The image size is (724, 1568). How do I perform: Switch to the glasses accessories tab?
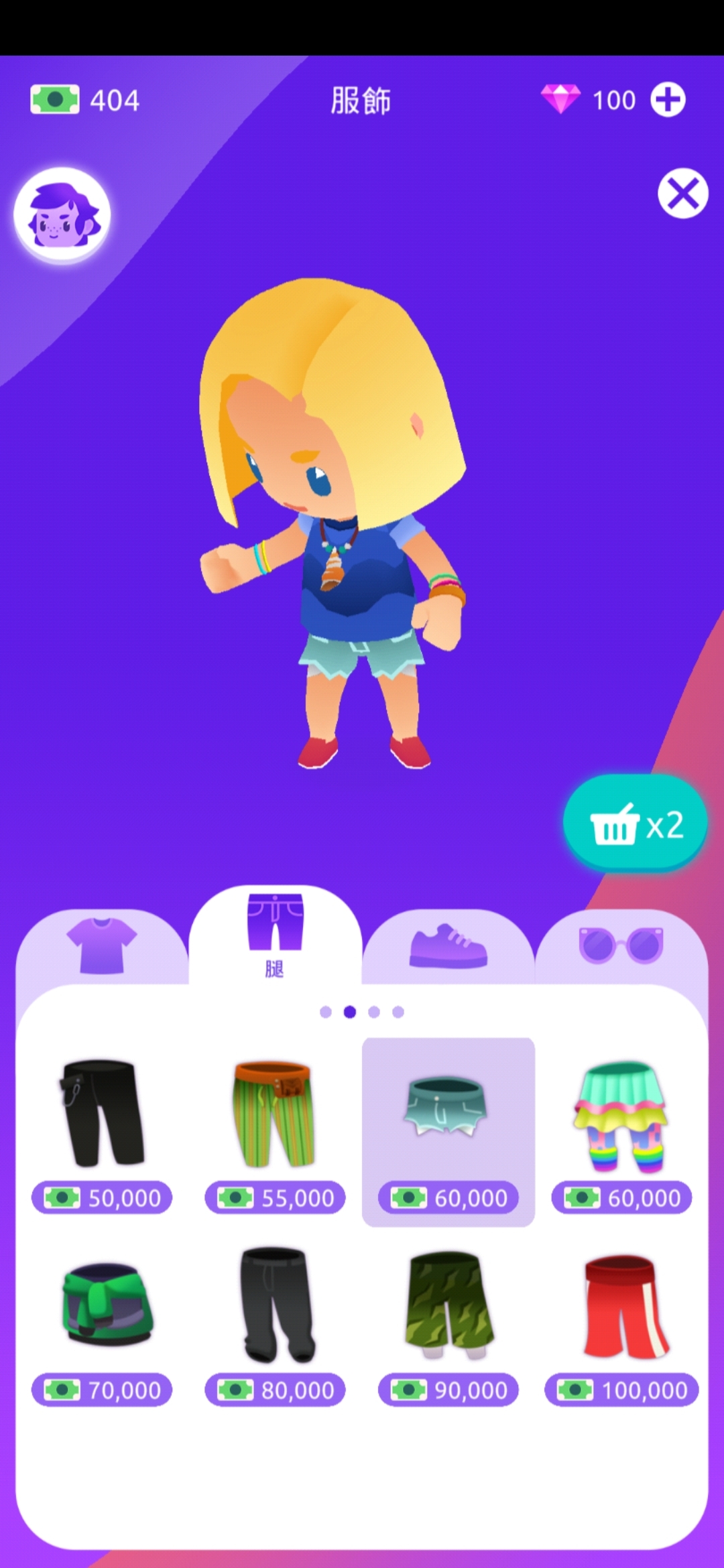[621, 945]
